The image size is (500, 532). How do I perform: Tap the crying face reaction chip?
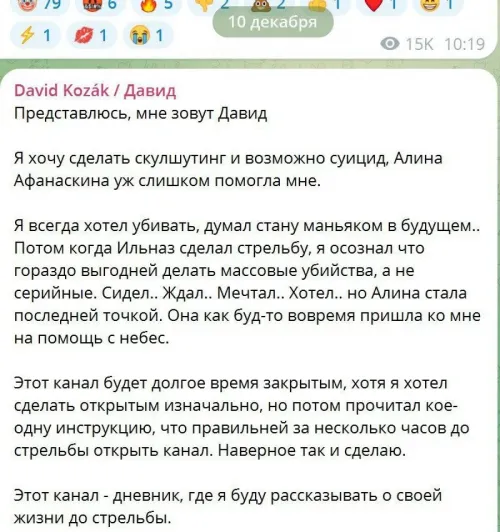click(148, 35)
